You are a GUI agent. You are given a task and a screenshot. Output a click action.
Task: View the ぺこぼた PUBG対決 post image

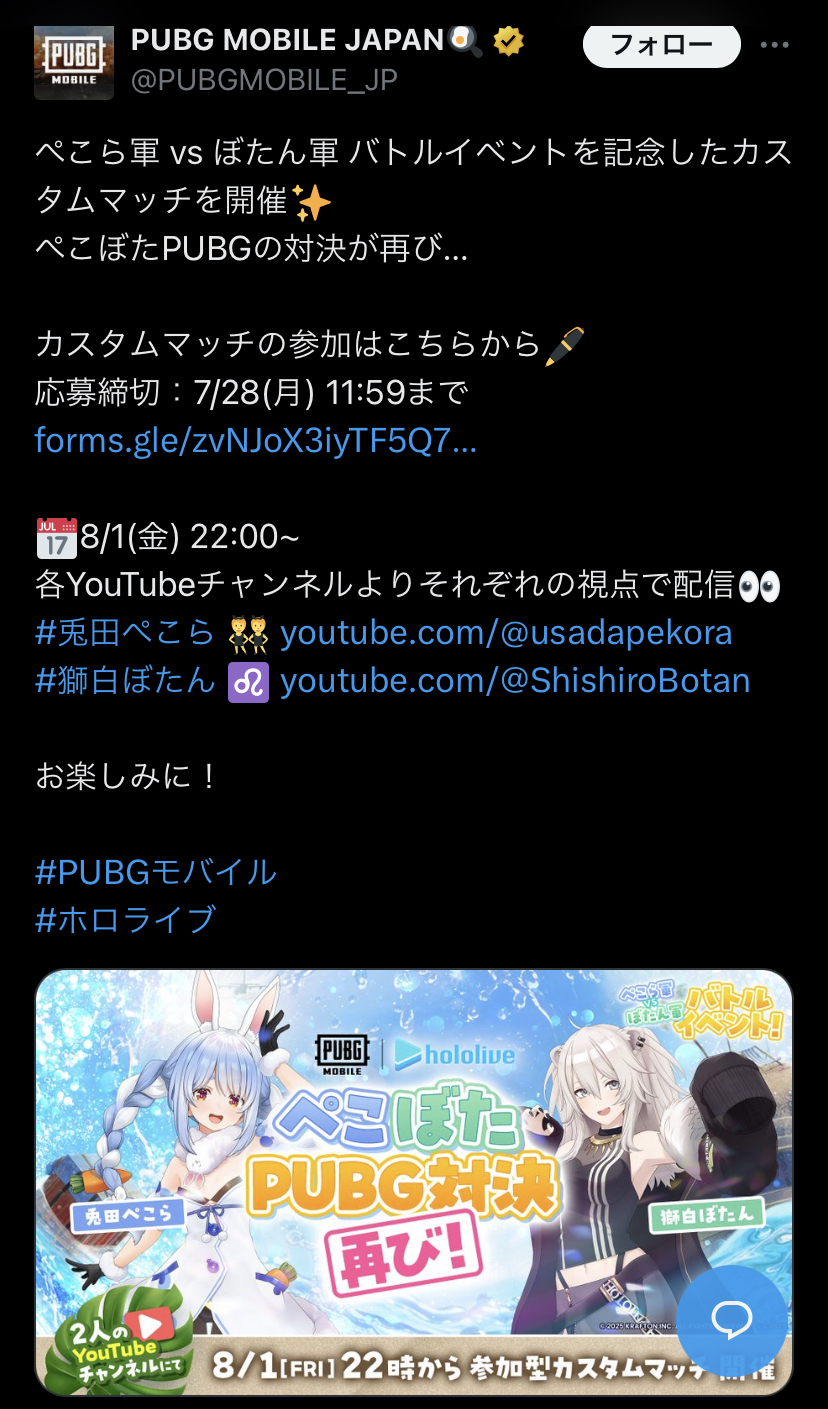tap(414, 1182)
